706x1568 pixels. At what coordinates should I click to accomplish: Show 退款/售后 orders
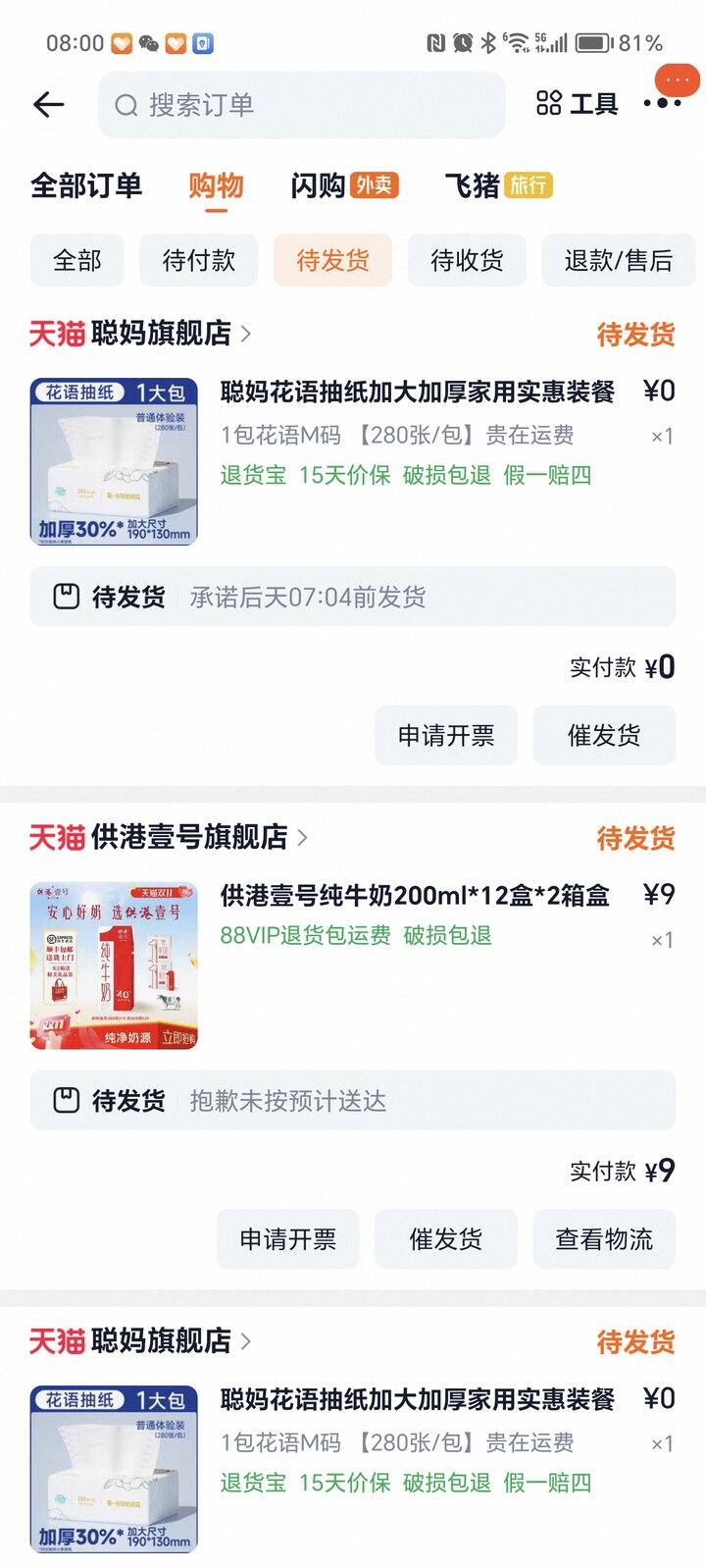[618, 260]
